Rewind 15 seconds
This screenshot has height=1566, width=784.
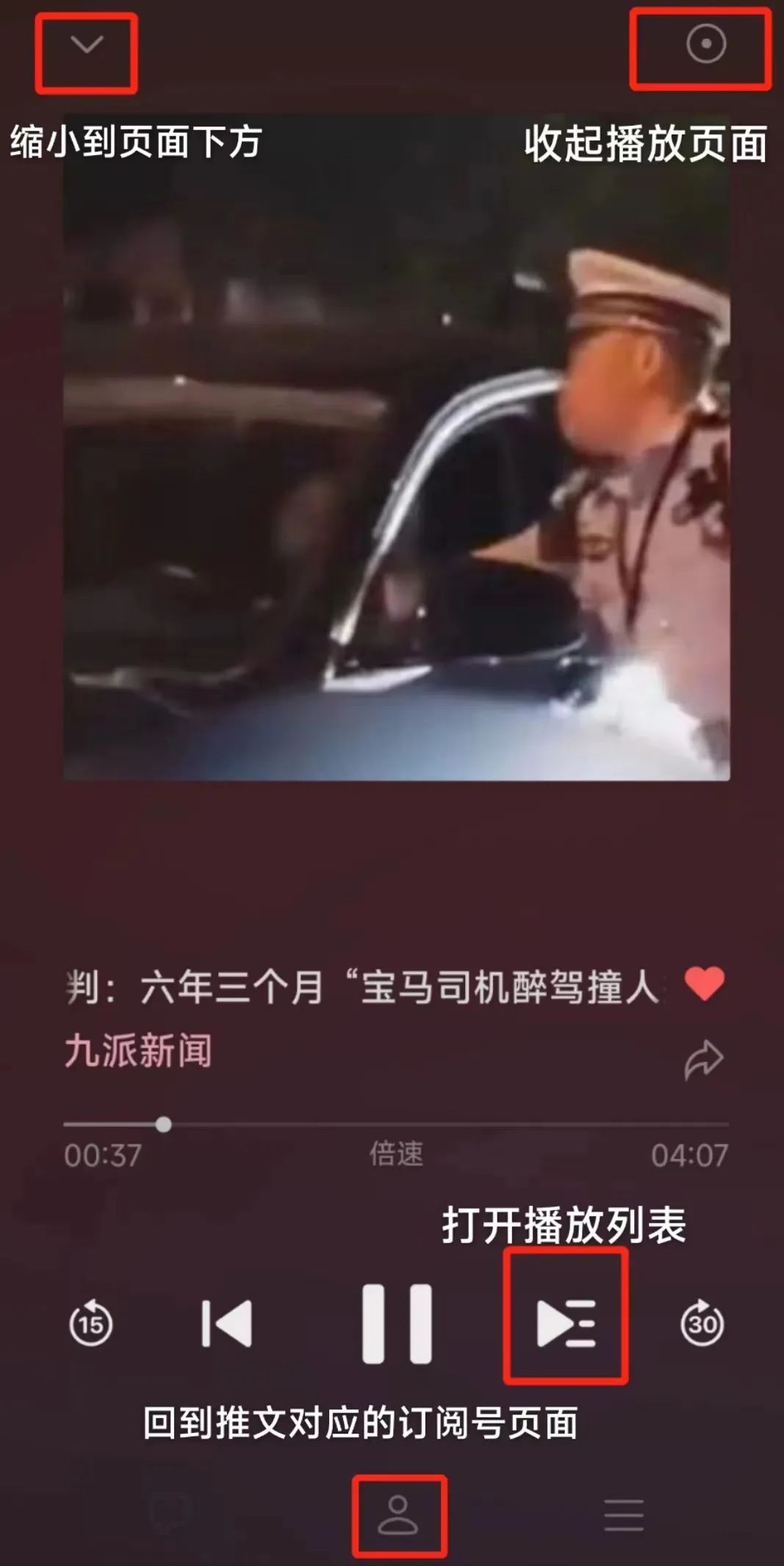[x=91, y=1323]
